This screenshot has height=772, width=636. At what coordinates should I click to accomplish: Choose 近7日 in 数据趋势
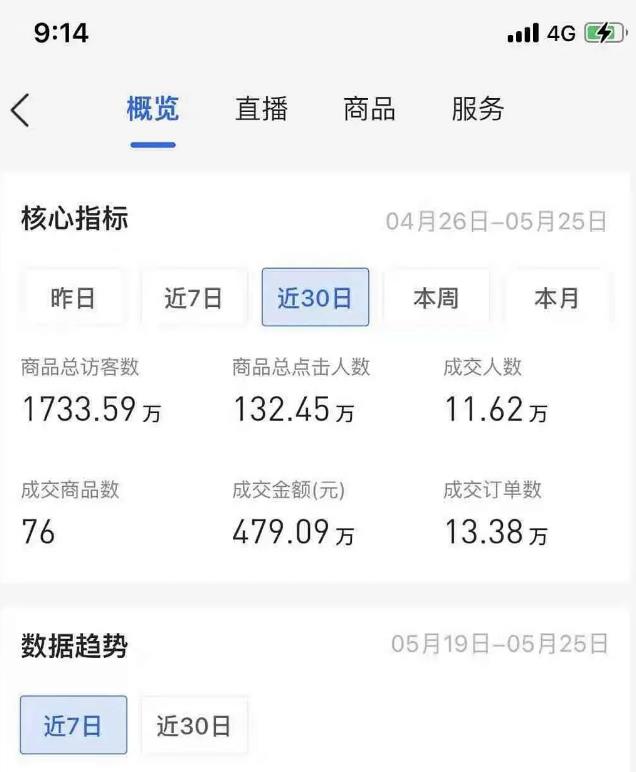pyautogui.click(x=73, y=725)
